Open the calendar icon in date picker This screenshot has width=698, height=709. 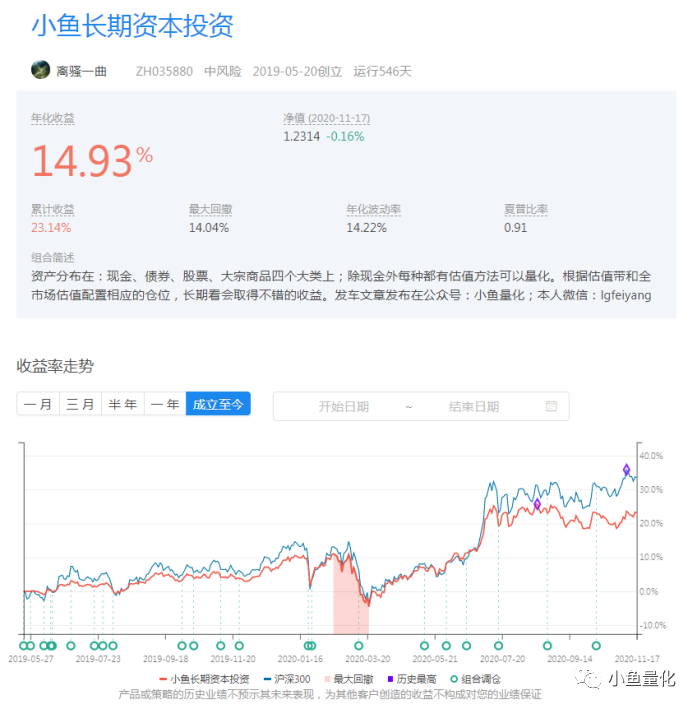point(551,406)
